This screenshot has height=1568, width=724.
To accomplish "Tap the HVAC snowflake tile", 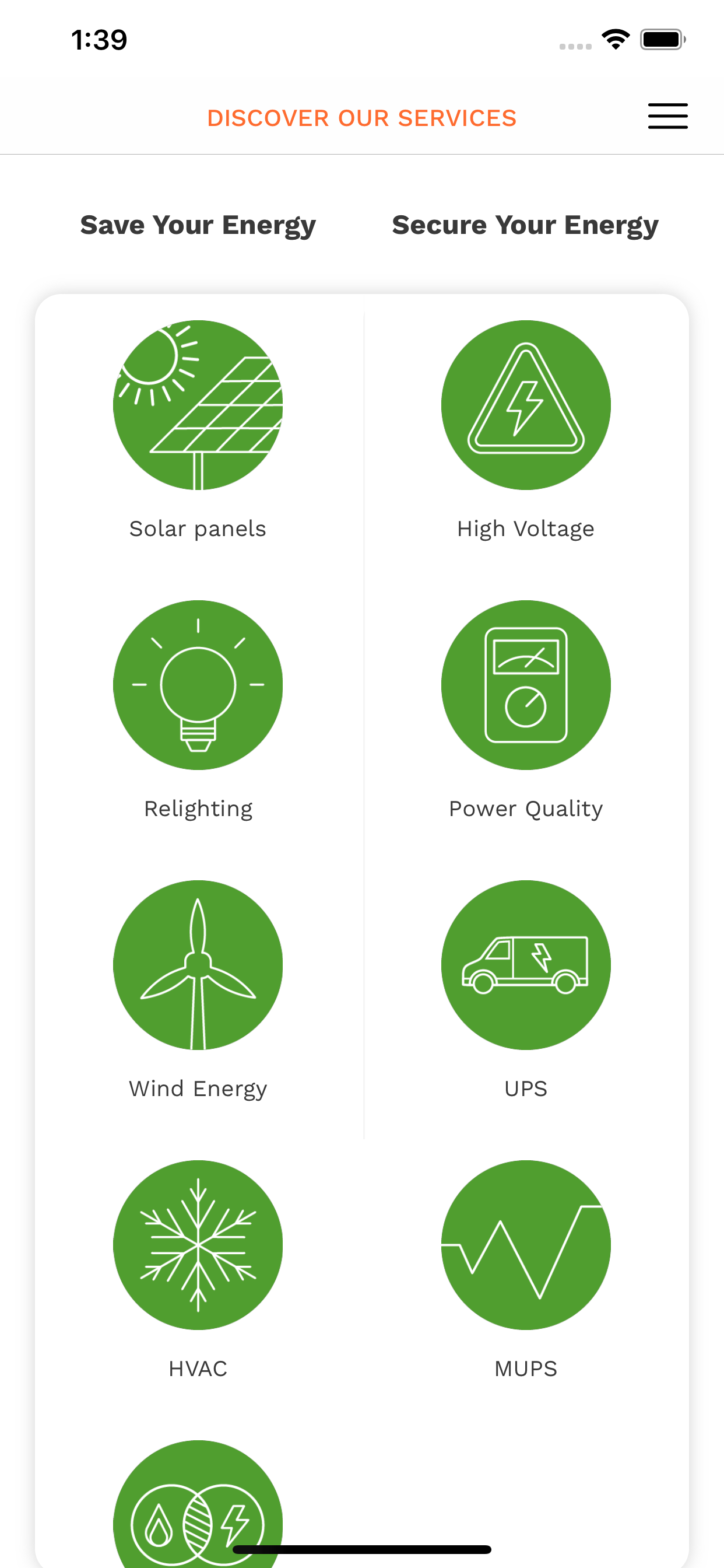I will click(x=198, y=1245).
